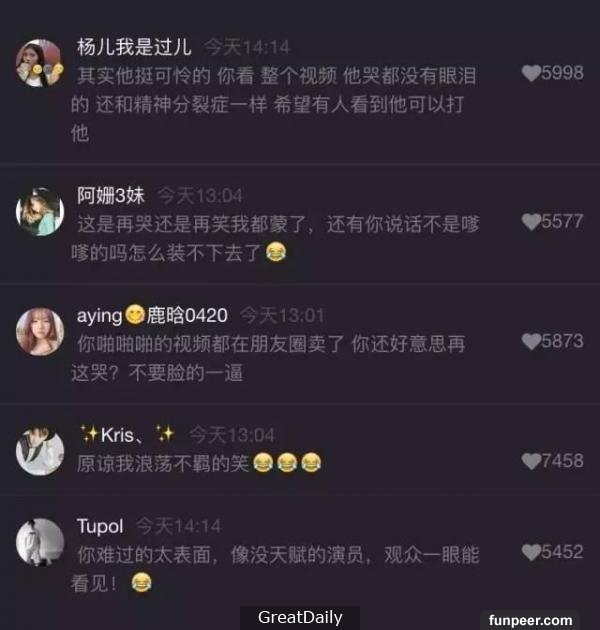View 阿姗3妹's profile picture
The width and height of the screenshot is (600, 630).
40,212
